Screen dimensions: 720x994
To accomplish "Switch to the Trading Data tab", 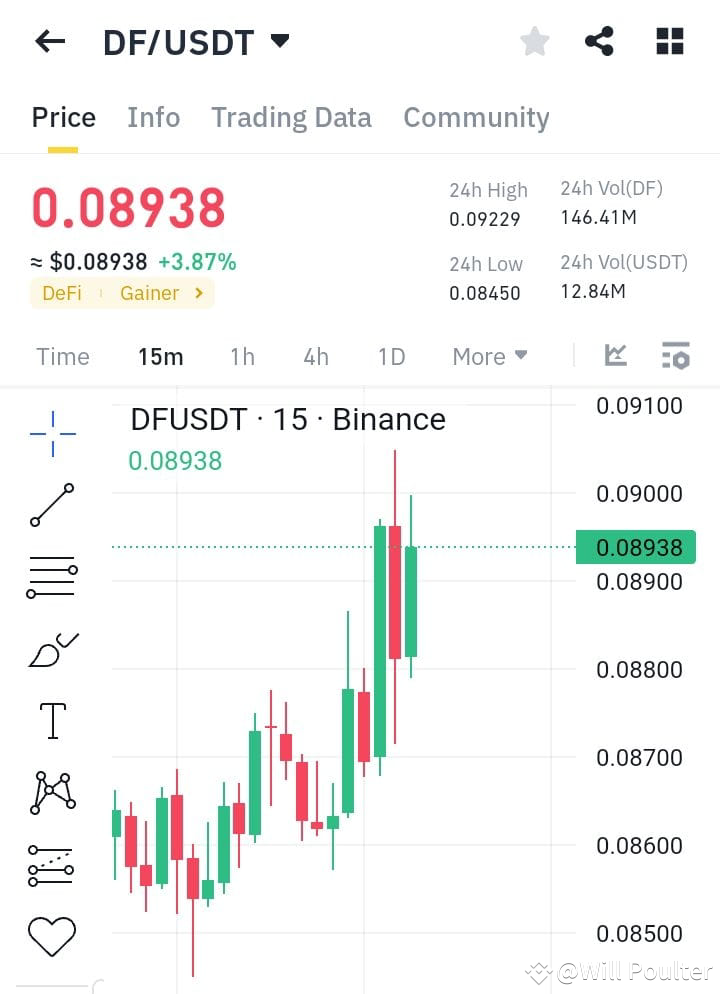I will [291, 117].
